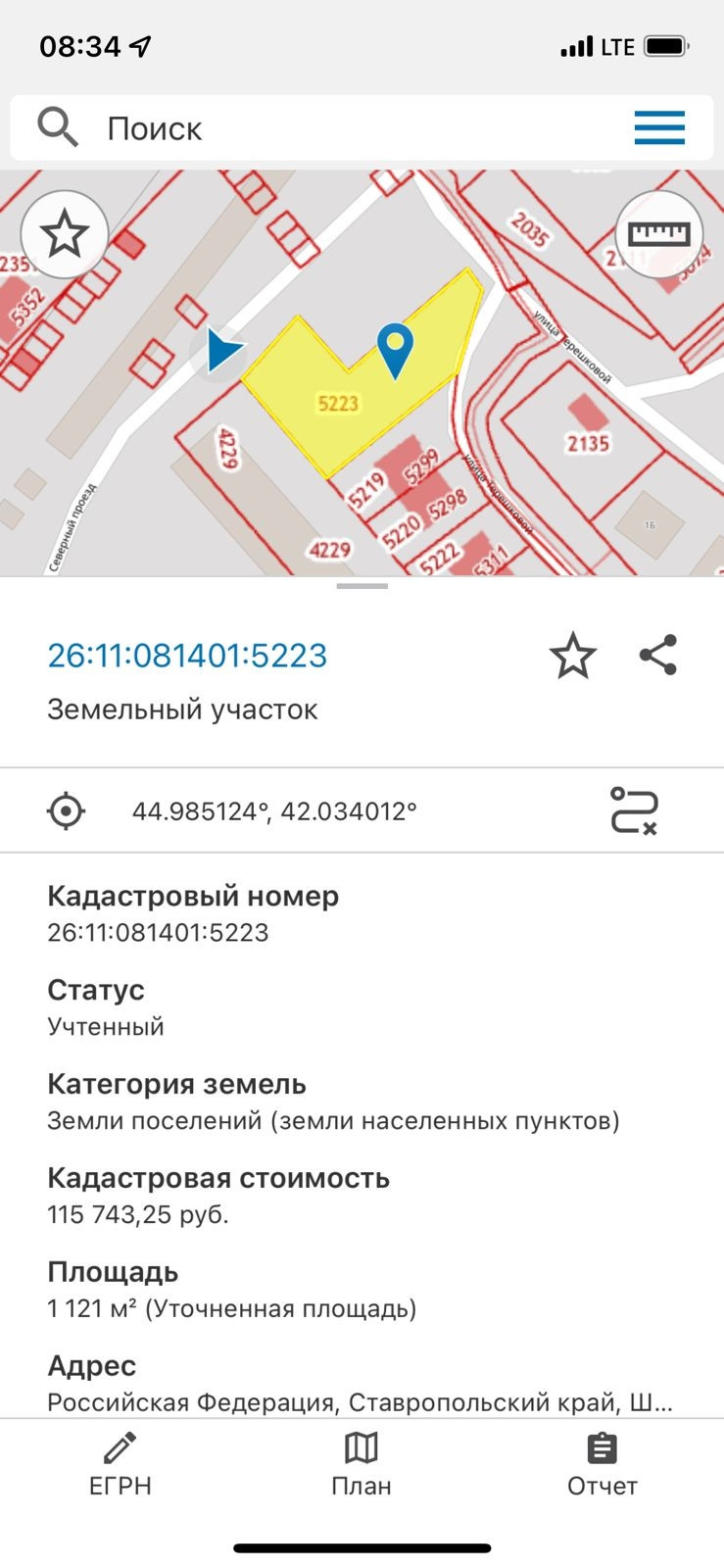Clear the route with the route icon
The width and height of the screenshot is (724, 1568).
coord(634,811)
